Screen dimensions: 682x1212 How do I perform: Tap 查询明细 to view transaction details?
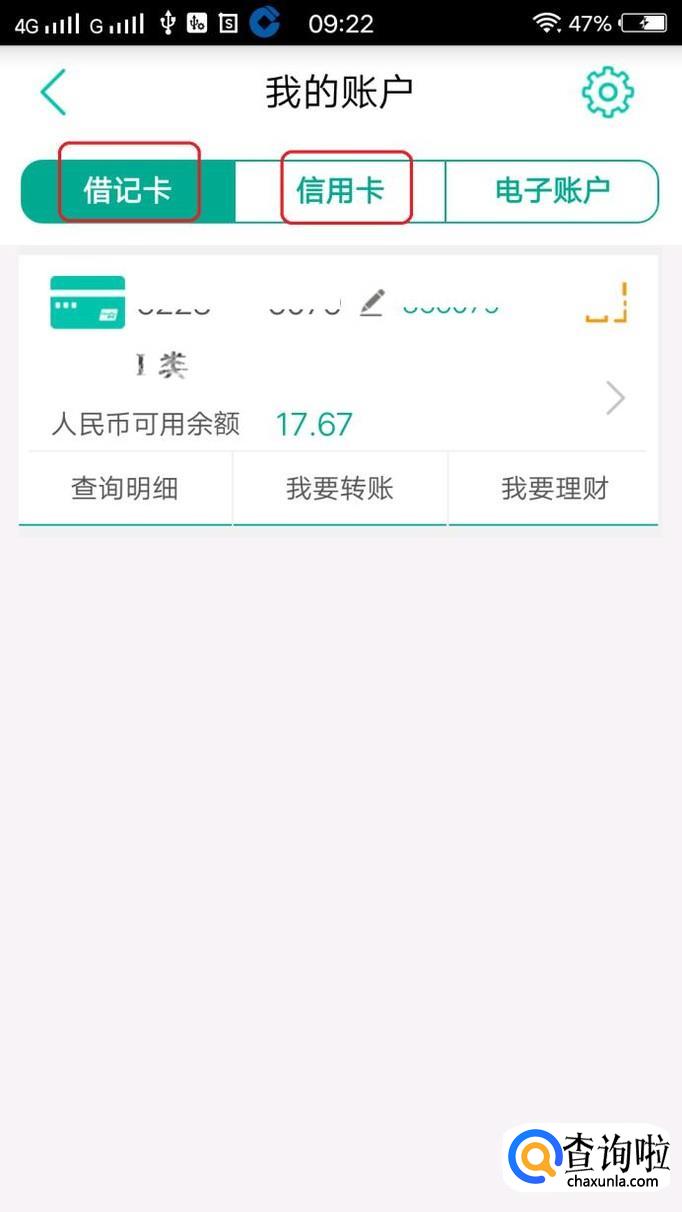[125, 488]
